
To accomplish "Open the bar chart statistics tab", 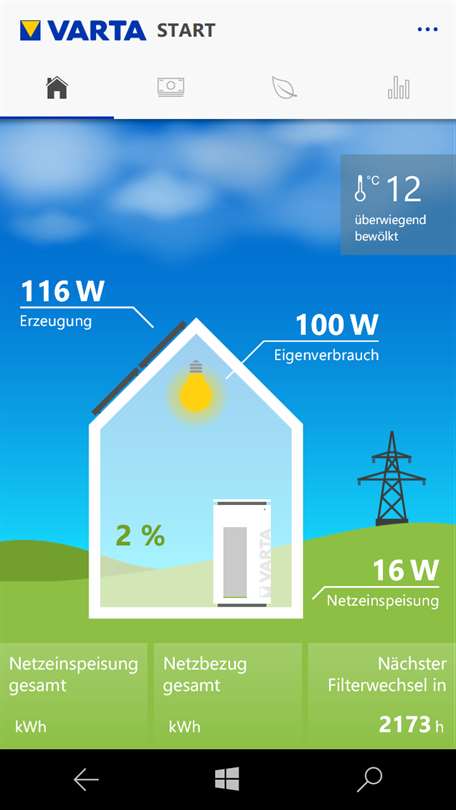I will 399,88.
